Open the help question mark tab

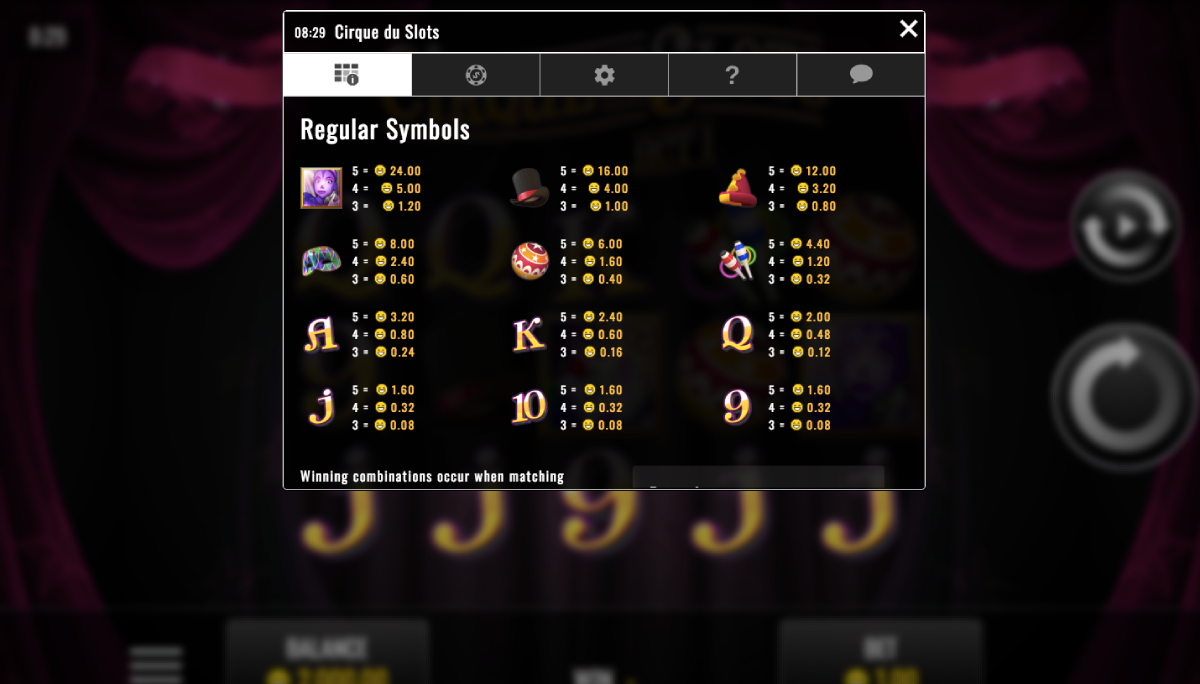732,75
